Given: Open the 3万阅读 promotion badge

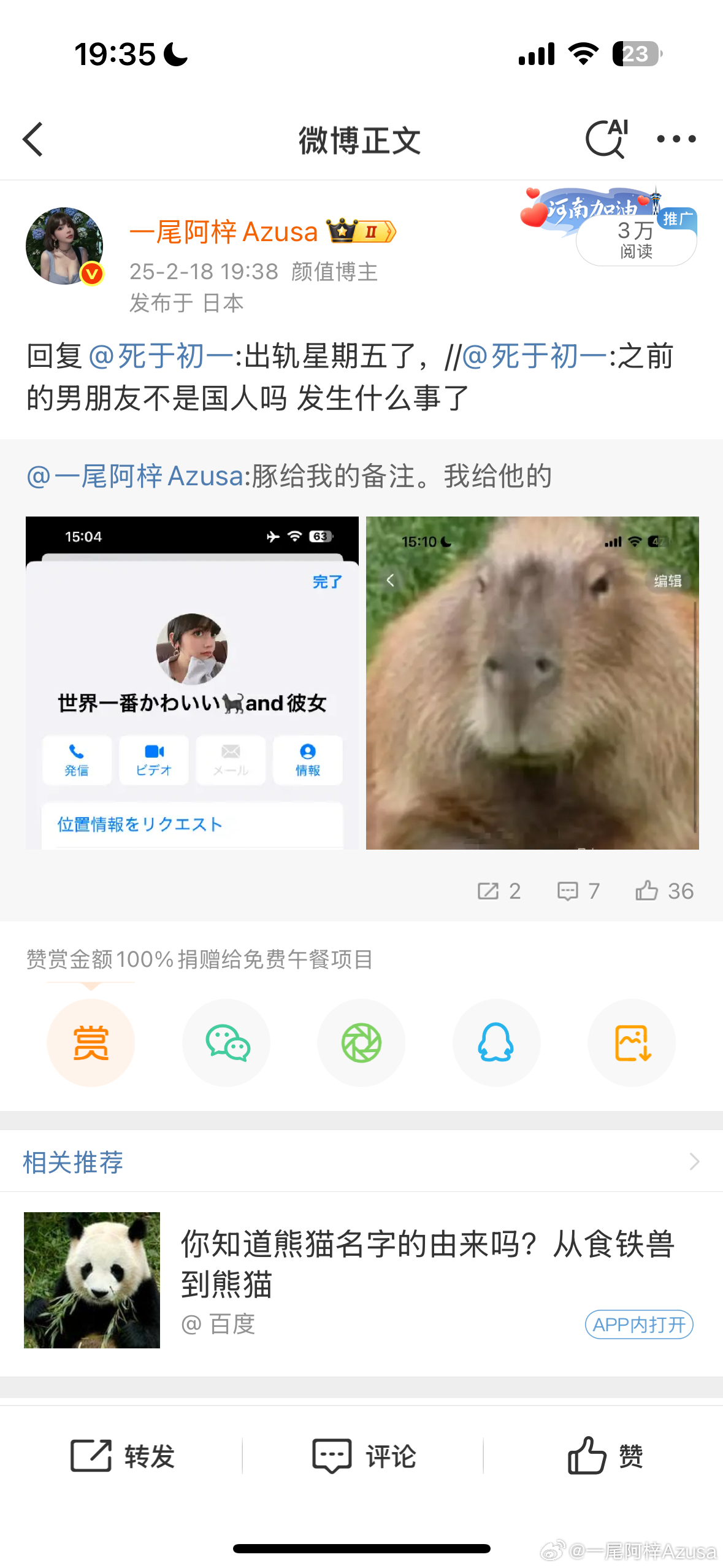Looking at the screenshot, I should tap(636, 240).
